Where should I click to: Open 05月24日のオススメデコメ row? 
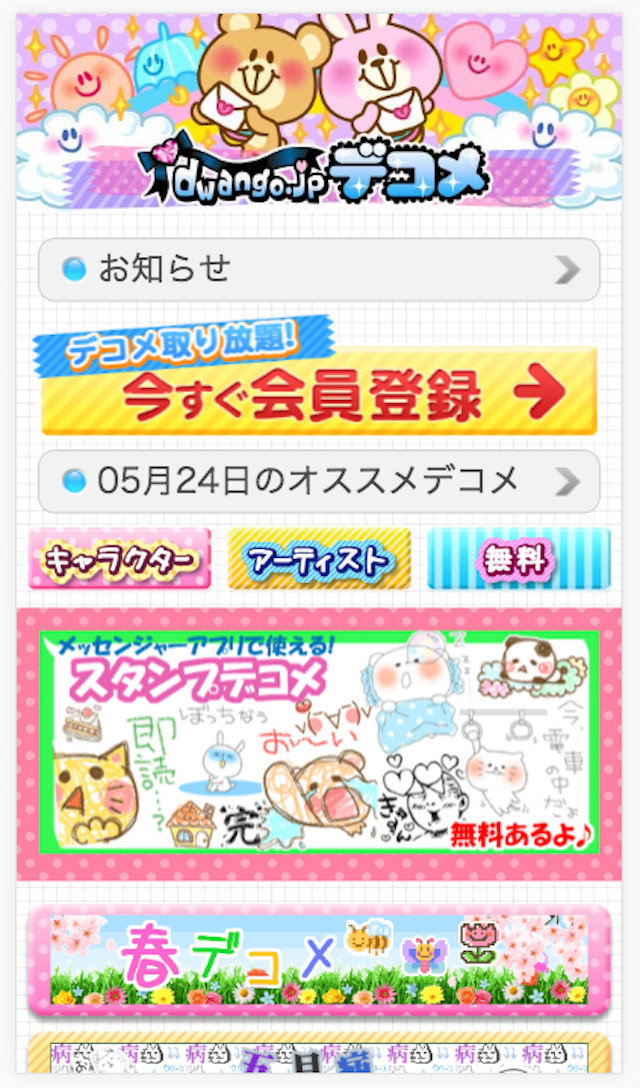point(318,481)
